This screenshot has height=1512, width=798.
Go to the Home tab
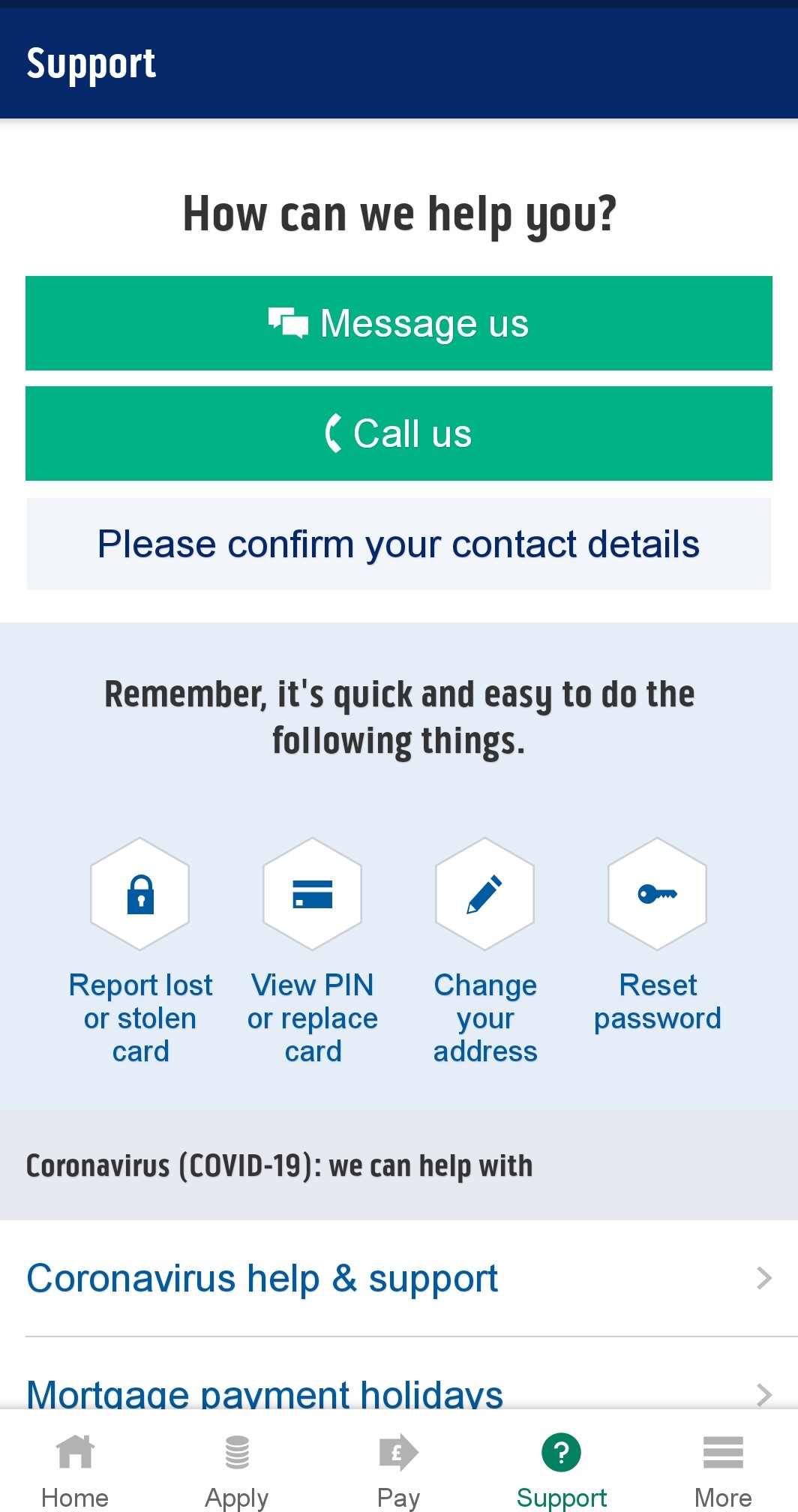click(x=75, y=1470)
